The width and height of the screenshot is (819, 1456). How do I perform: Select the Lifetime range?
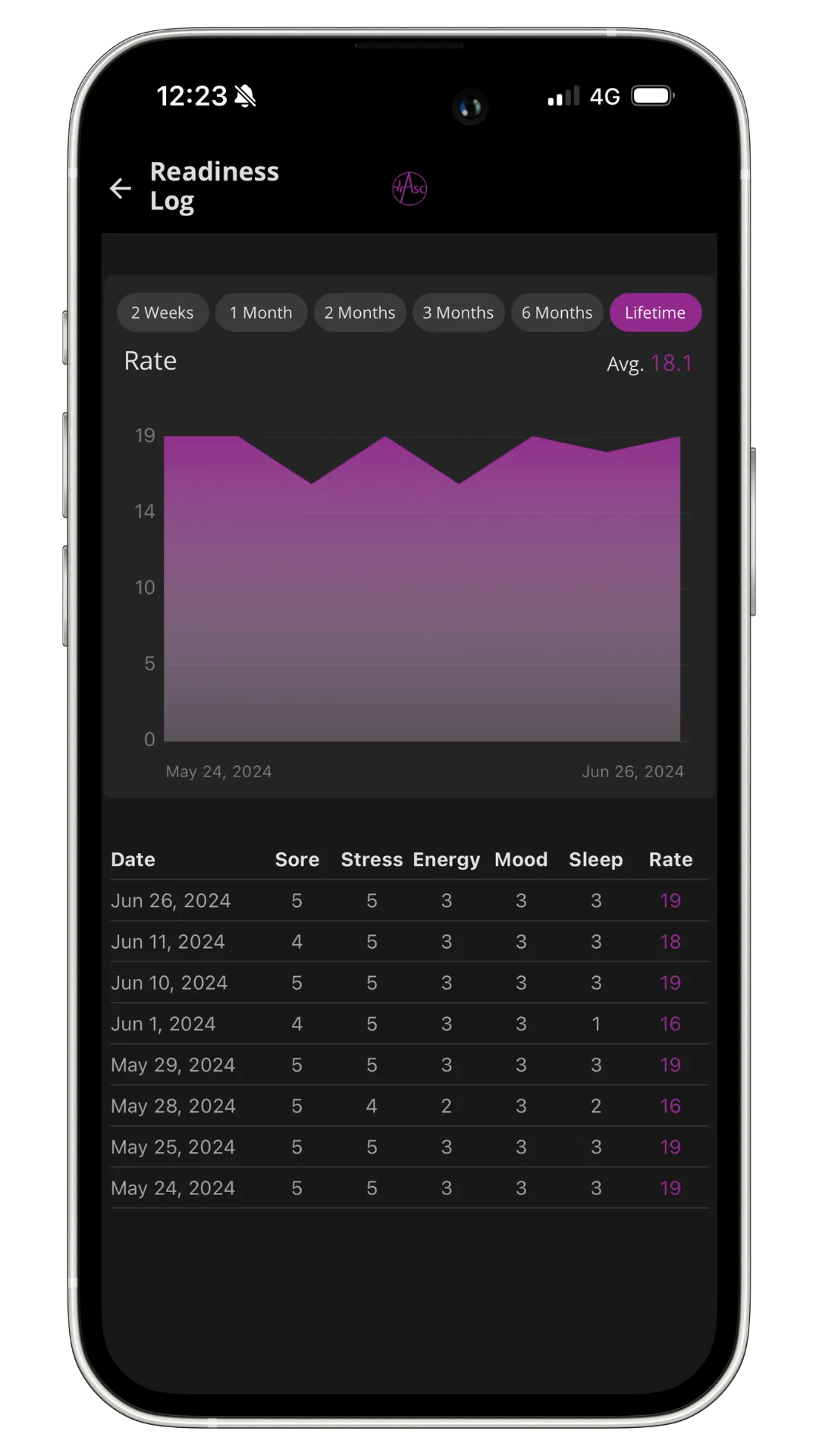(655, 312)
